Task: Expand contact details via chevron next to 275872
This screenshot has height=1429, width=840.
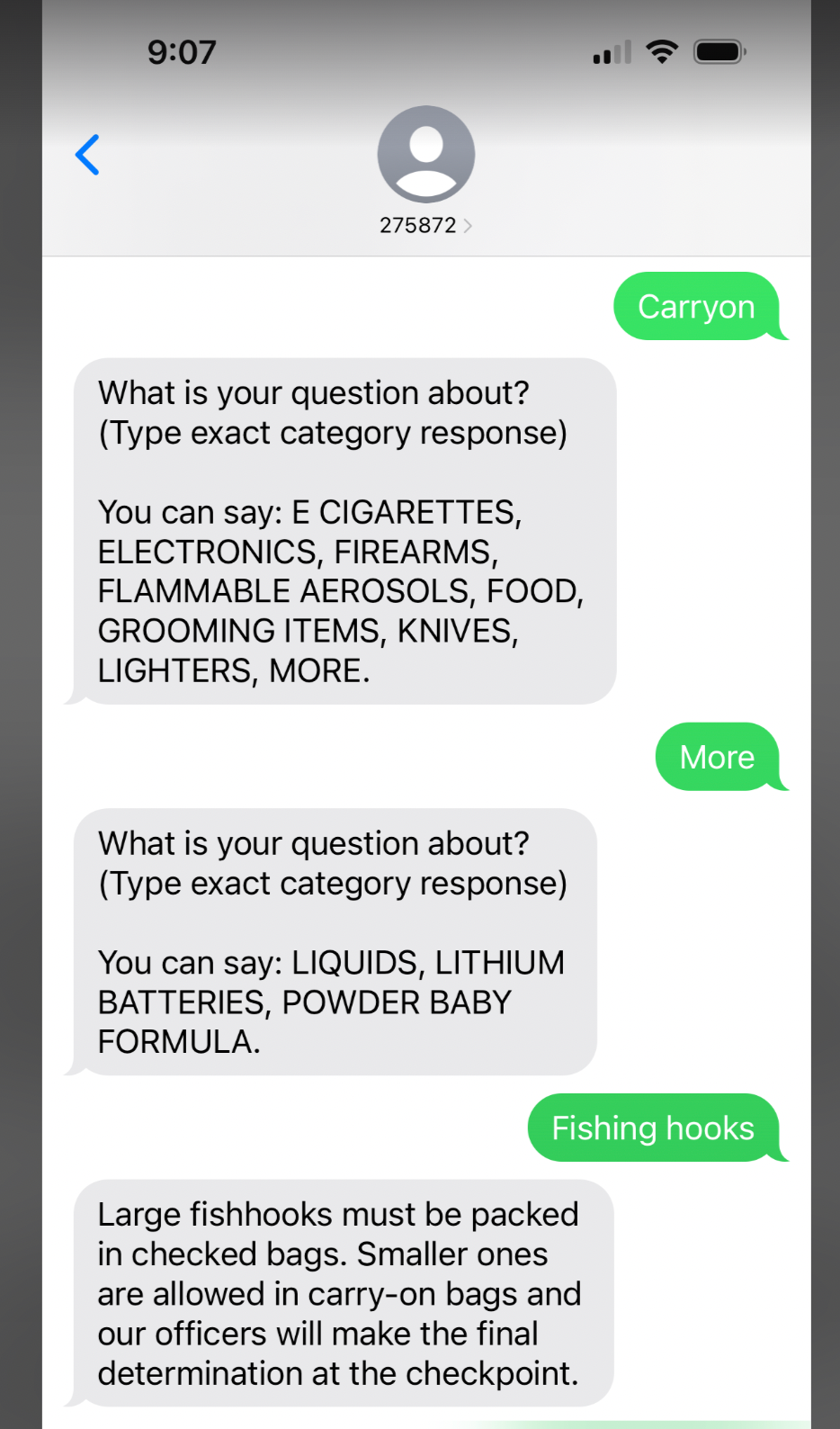Action: click(468, 224)
